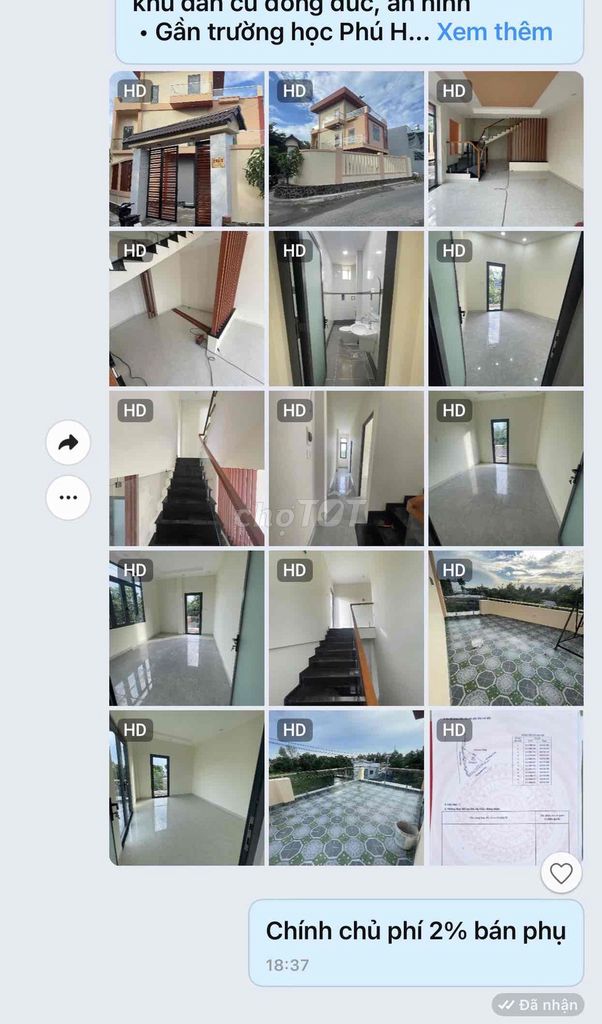The height and width of the screenshot is (1024, 602).
Task: Expand the message with Xem thêm
Action: [494, 31]
